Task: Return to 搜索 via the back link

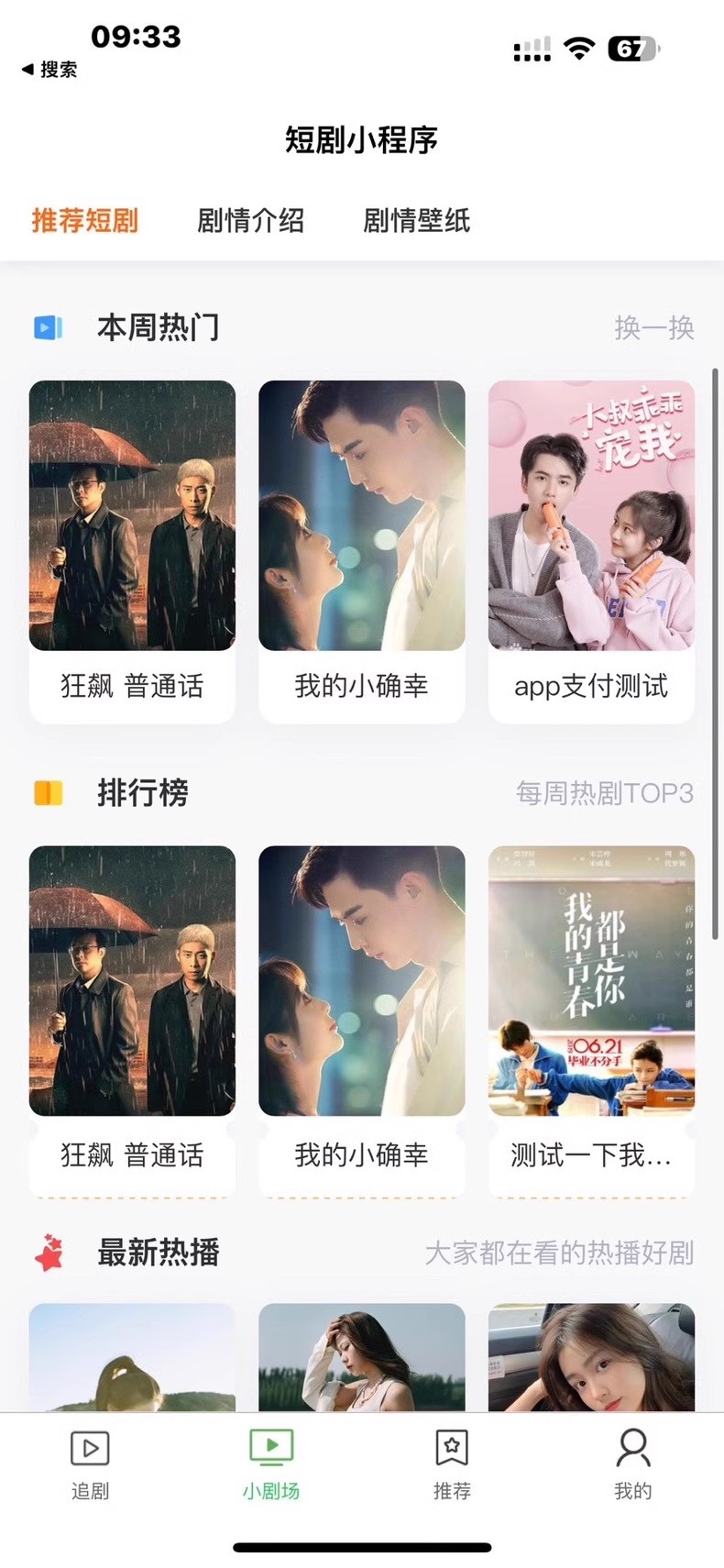Action: point(49,70)
